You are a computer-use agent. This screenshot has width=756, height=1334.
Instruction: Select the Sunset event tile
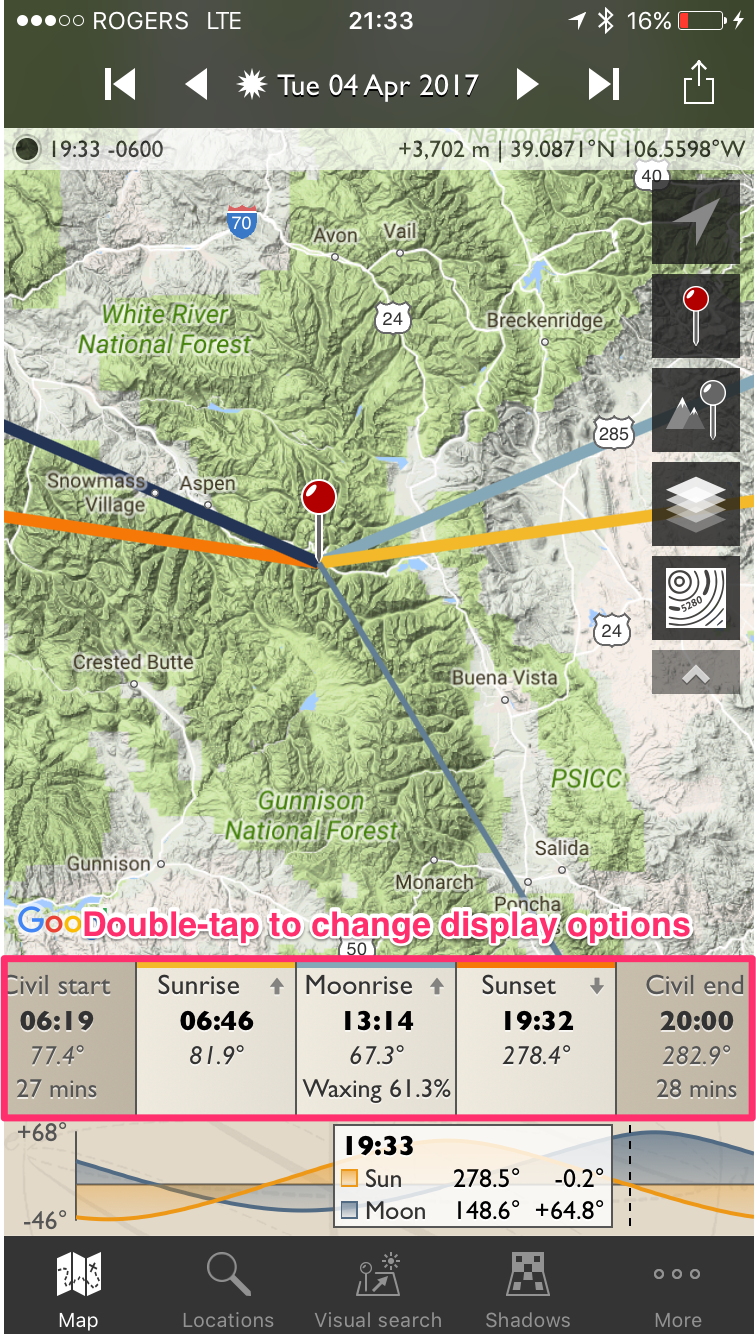pos(536,1038)
